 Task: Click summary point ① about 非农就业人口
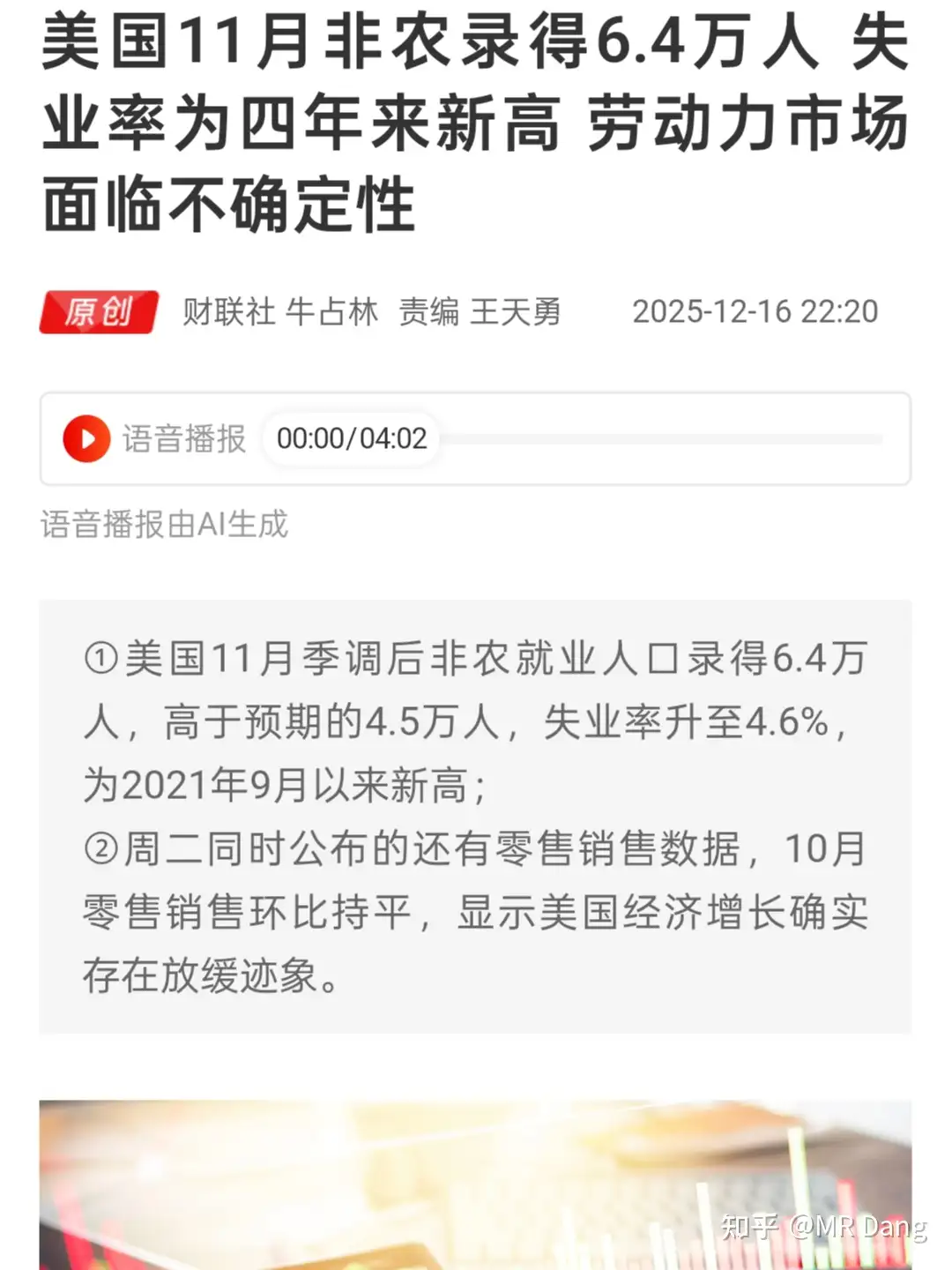(476, 719)
